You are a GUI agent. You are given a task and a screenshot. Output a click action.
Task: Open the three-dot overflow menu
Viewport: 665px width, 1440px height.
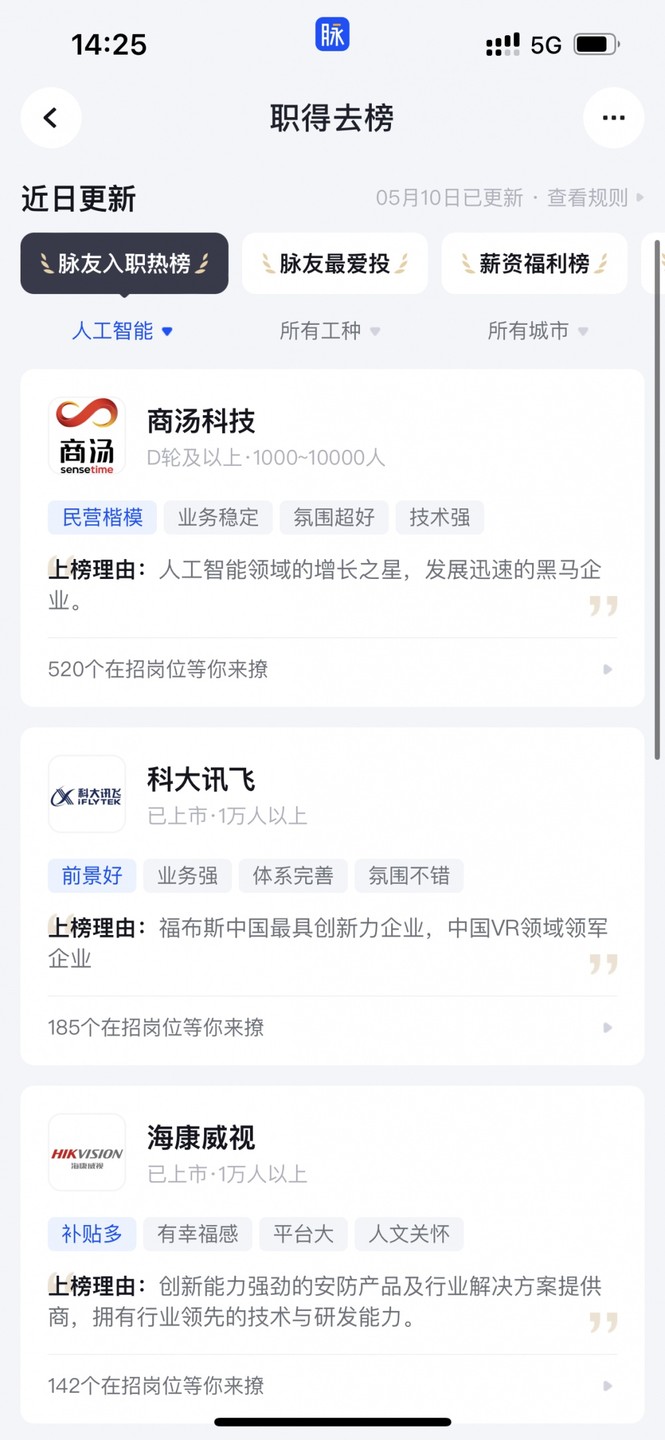tap(613, 118)
